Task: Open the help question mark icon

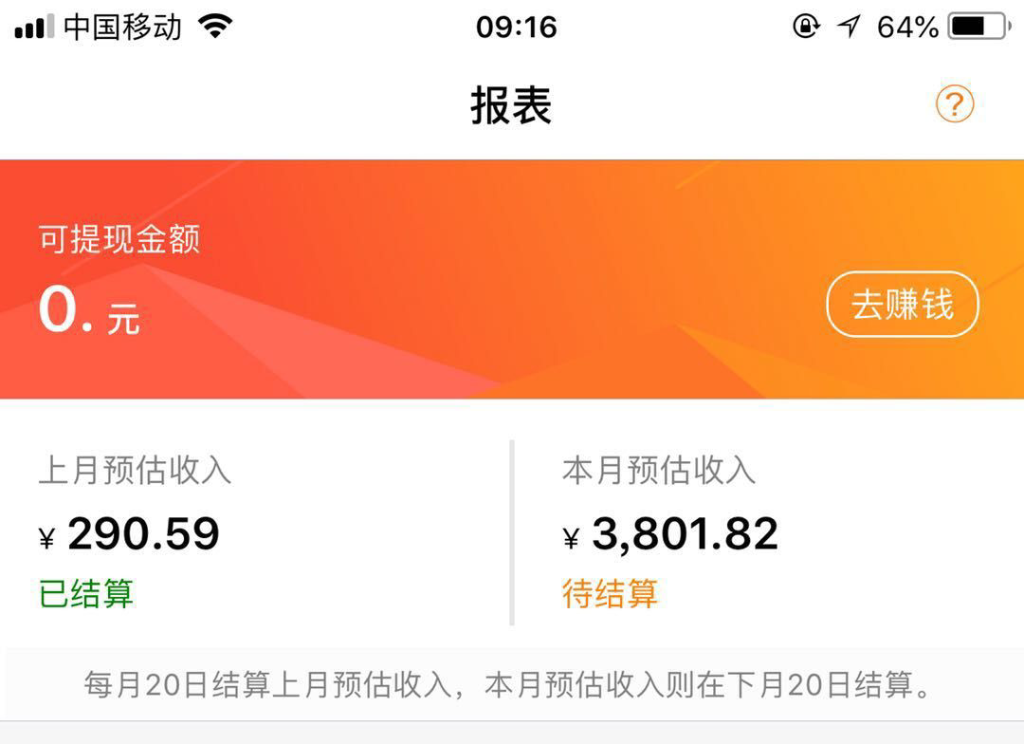Action: pyautogui.click(x=955, y=104)
